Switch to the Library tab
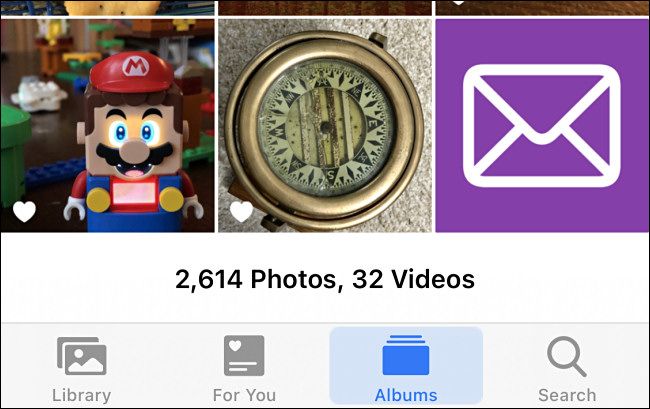Viewport: 650px width, 409px height. point(81,367)
